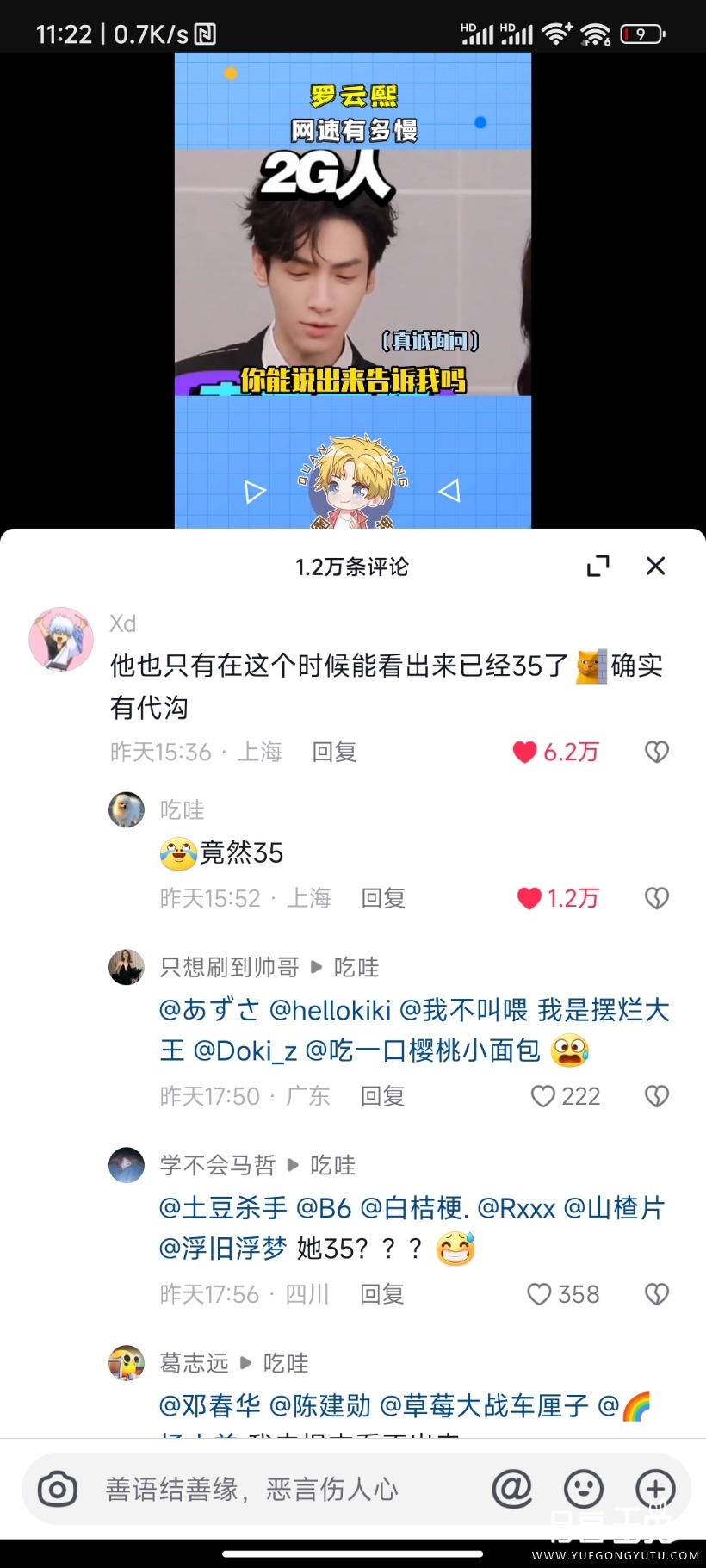Viewport: 706px width, 1568px height.
Task: Dislike Xd's comment
Action: point(657,752)
